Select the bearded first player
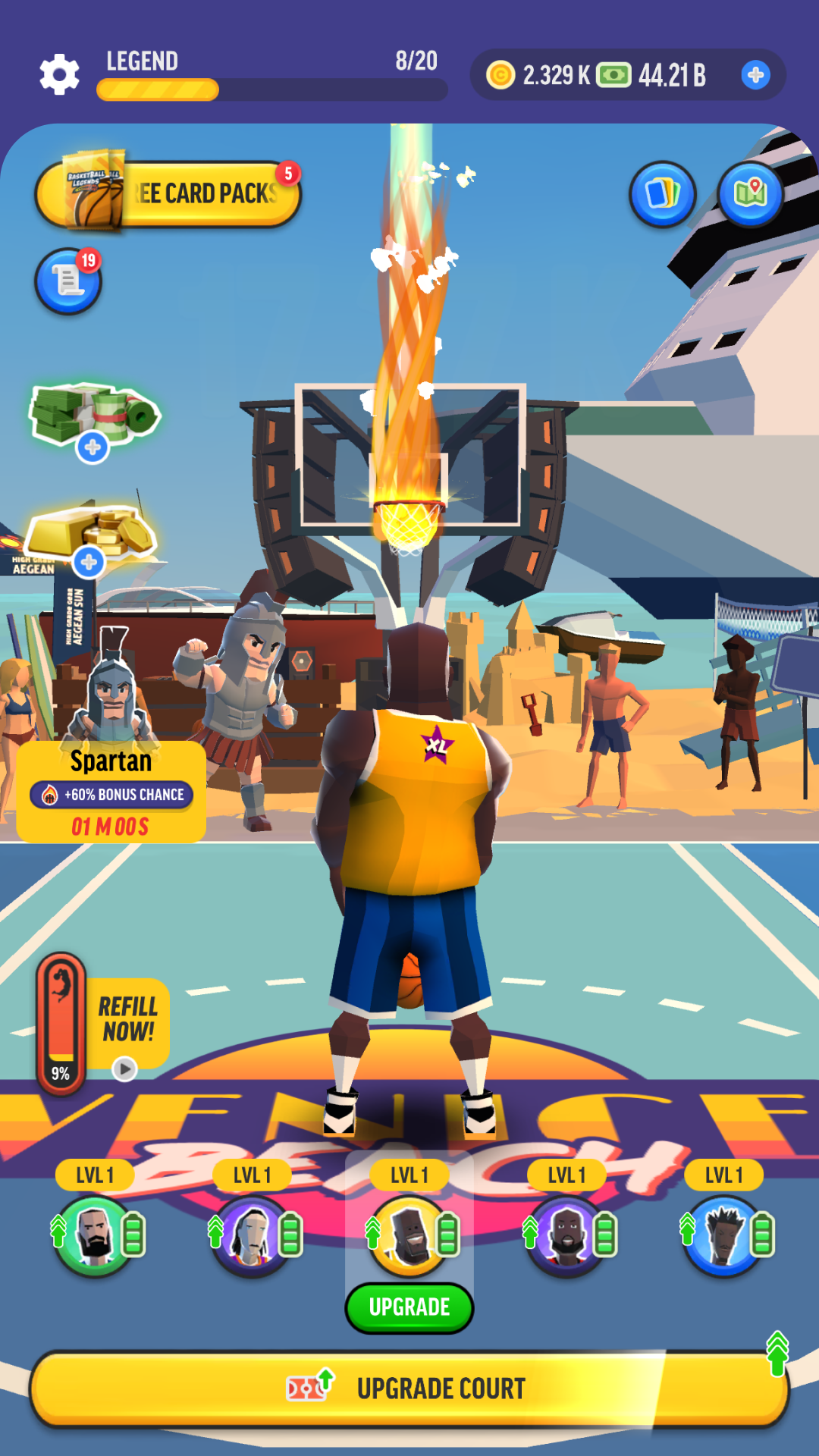The height and width of the screenshot is (1456, 819). click(95, 1235)
